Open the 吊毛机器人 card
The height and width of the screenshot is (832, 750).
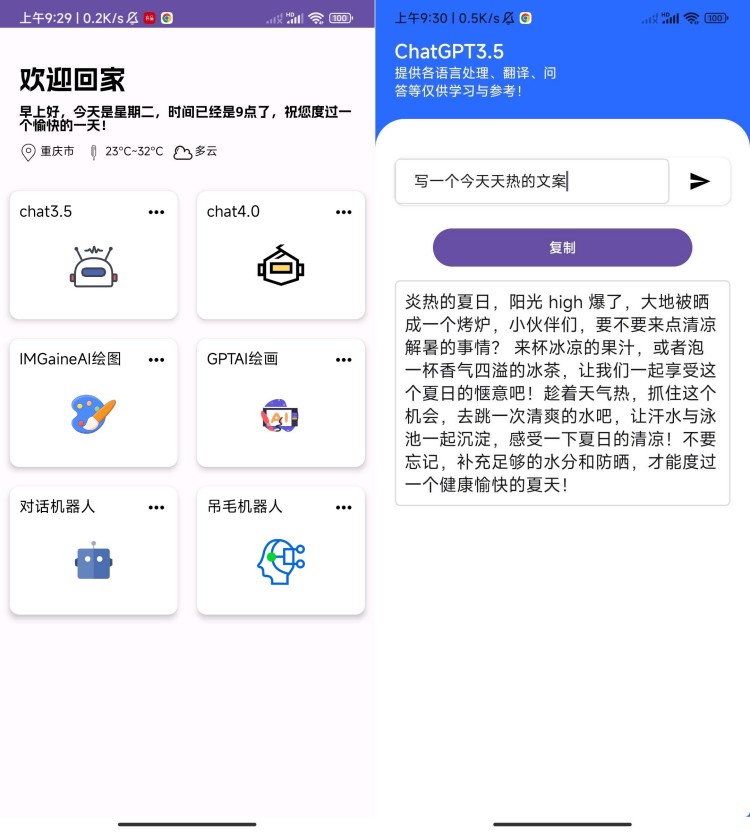tap(280, 561)
